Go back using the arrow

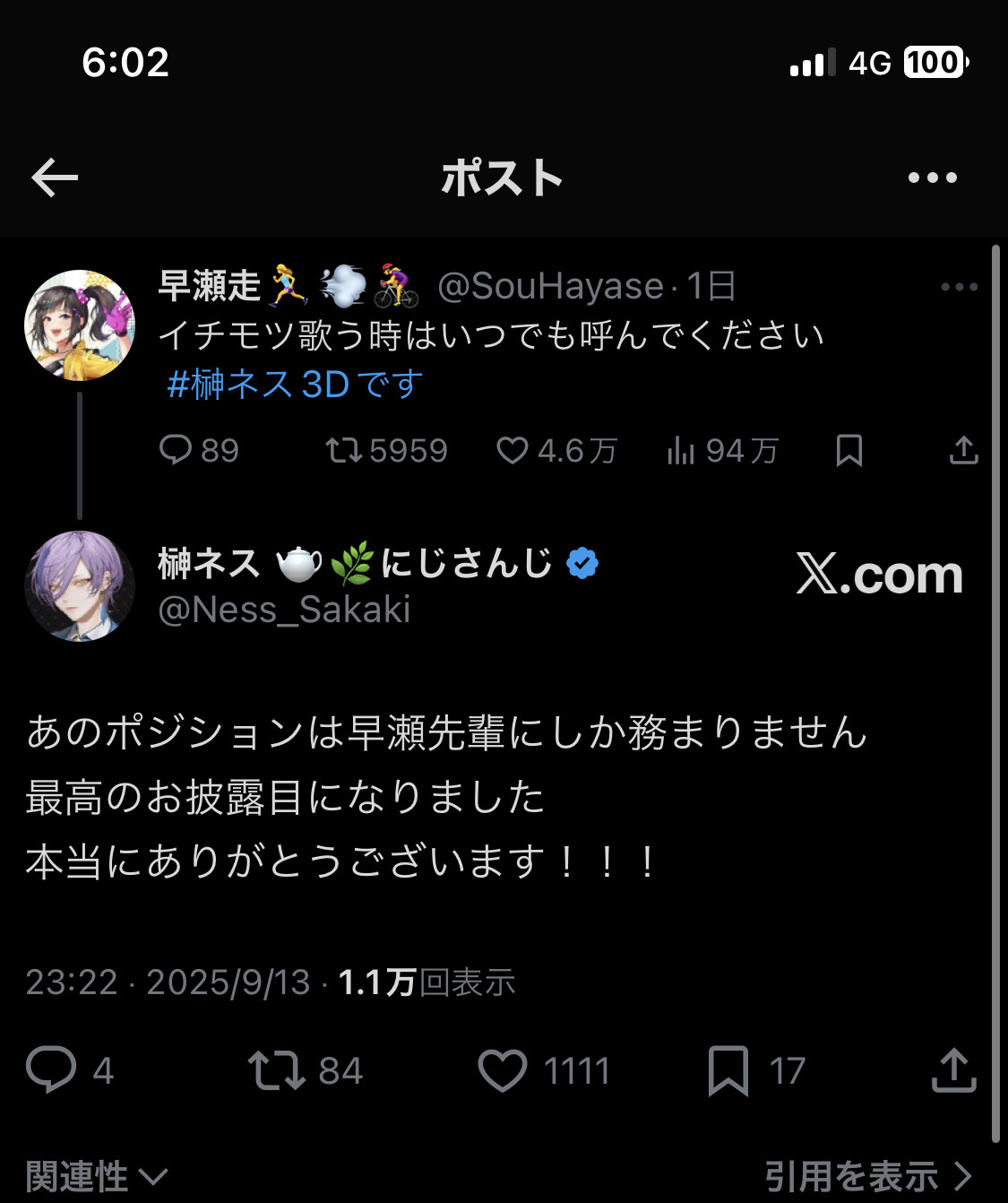coord(55,178)
